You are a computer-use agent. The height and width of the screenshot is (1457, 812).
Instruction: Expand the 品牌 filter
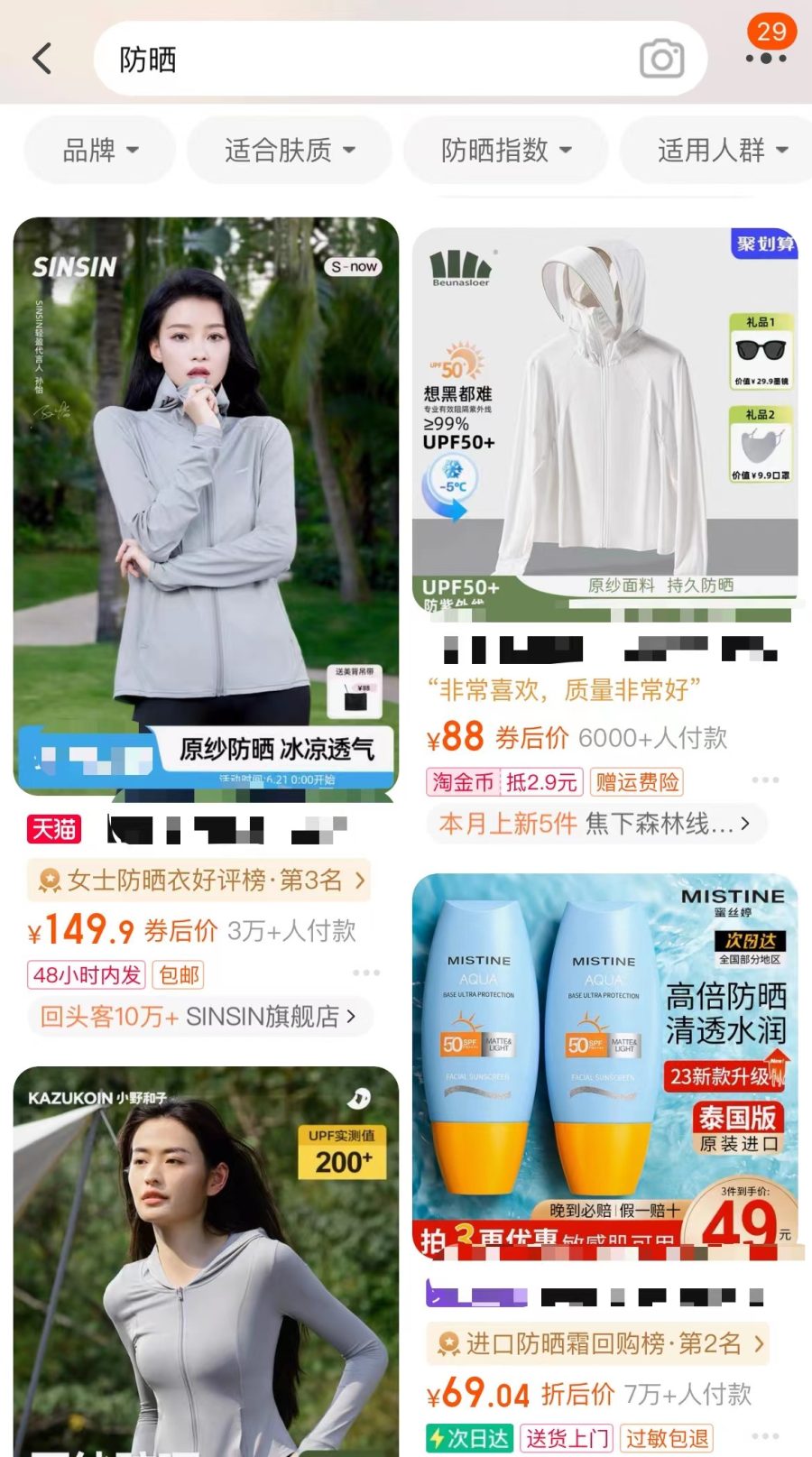pyautogui.click(x=100, y=150)
